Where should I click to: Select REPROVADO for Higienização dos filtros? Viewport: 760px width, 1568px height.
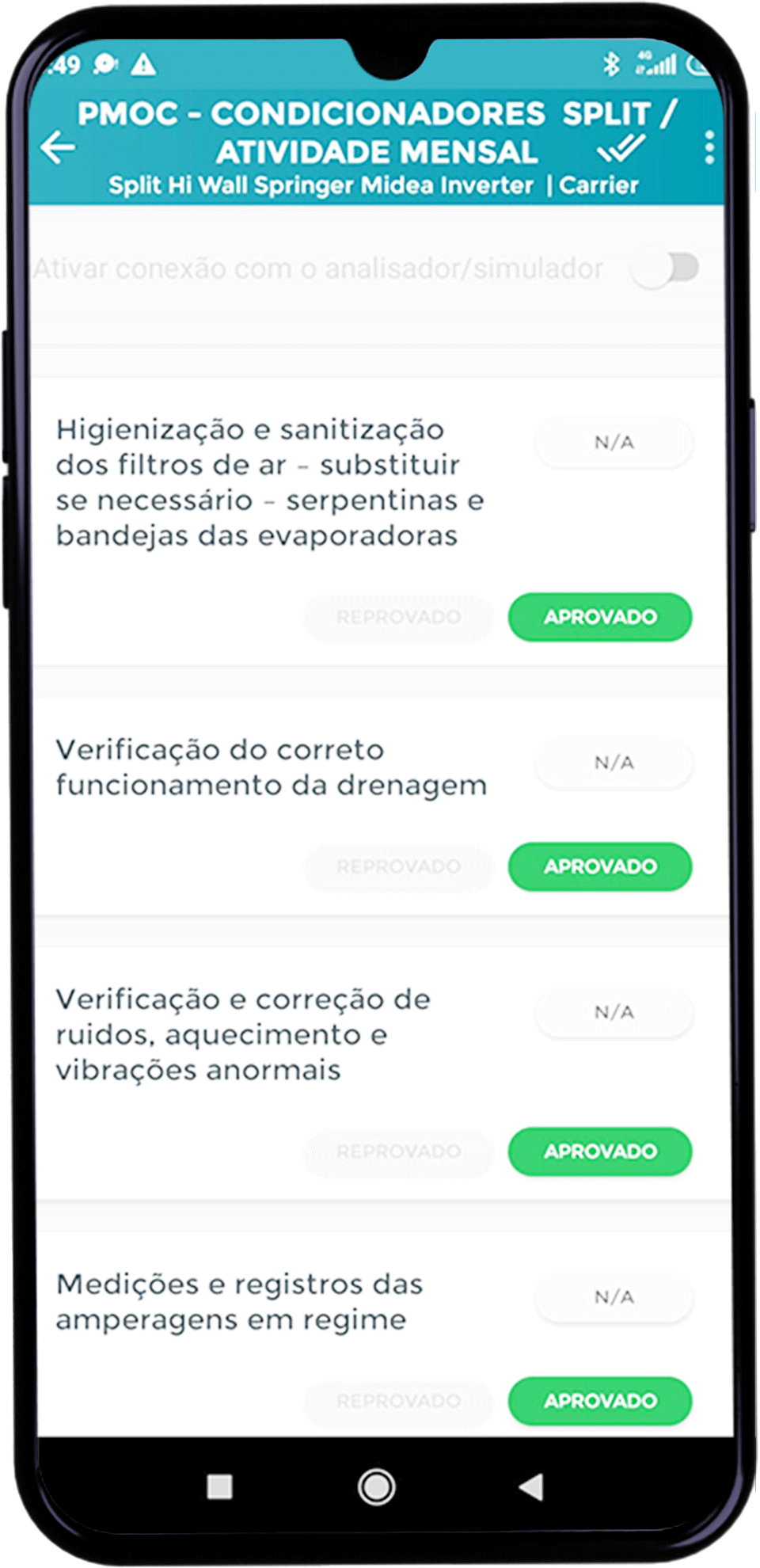click(x=398, y=617)
